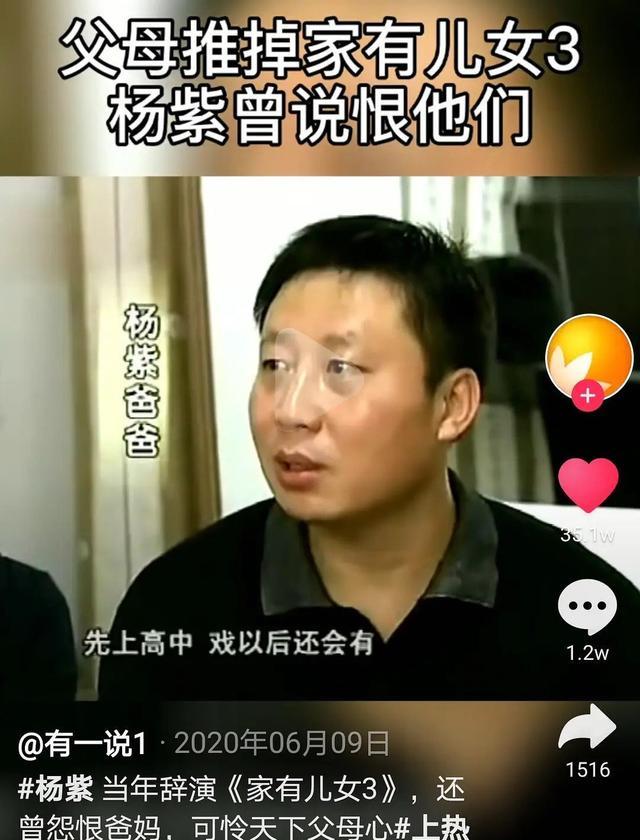This screenshot has height=840, width=640.
Task: Open the #杨紫 hashtag
Action: point(56,789)
